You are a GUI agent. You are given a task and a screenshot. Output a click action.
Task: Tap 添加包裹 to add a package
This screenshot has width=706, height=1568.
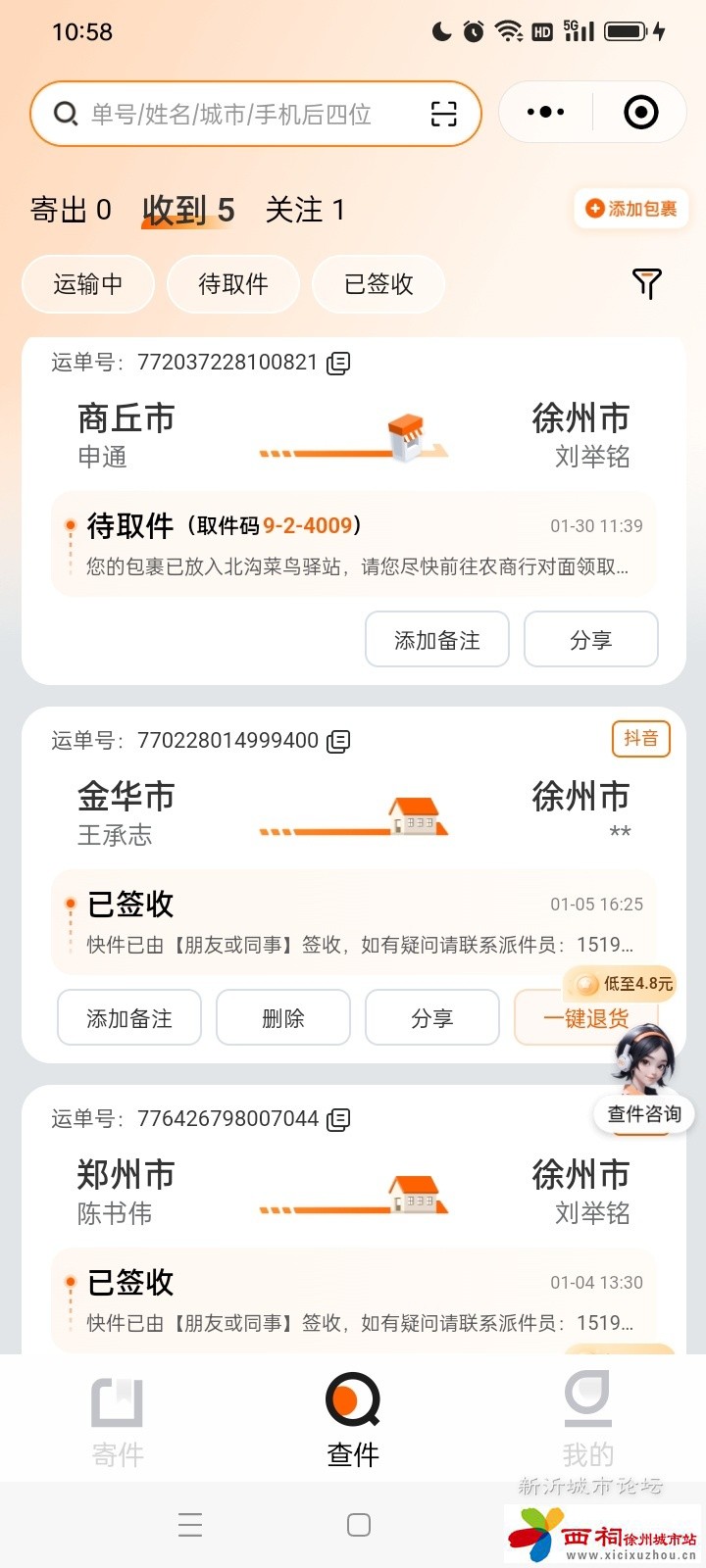coord(630,209)
